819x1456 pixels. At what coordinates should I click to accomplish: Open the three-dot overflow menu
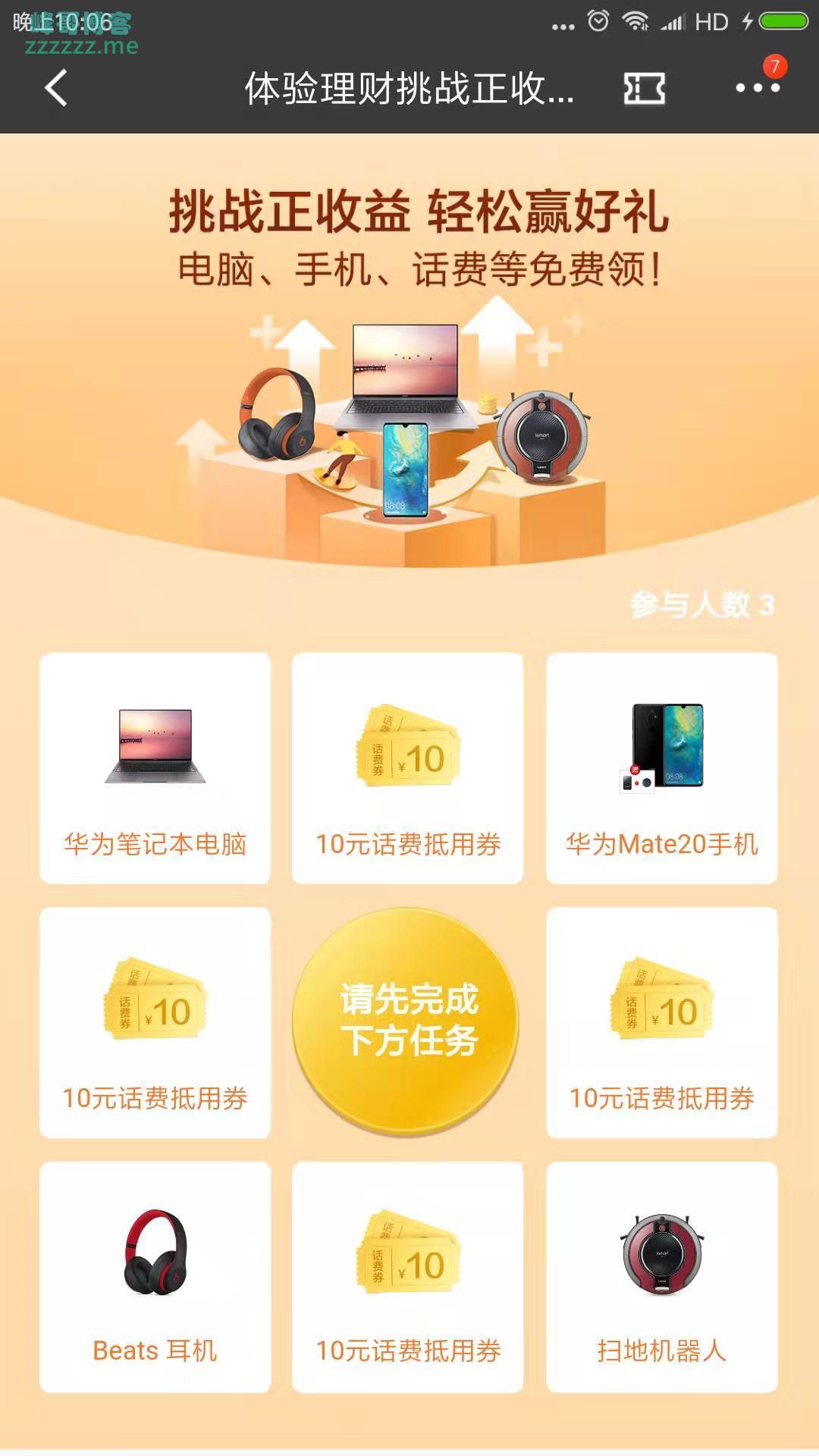757,88
